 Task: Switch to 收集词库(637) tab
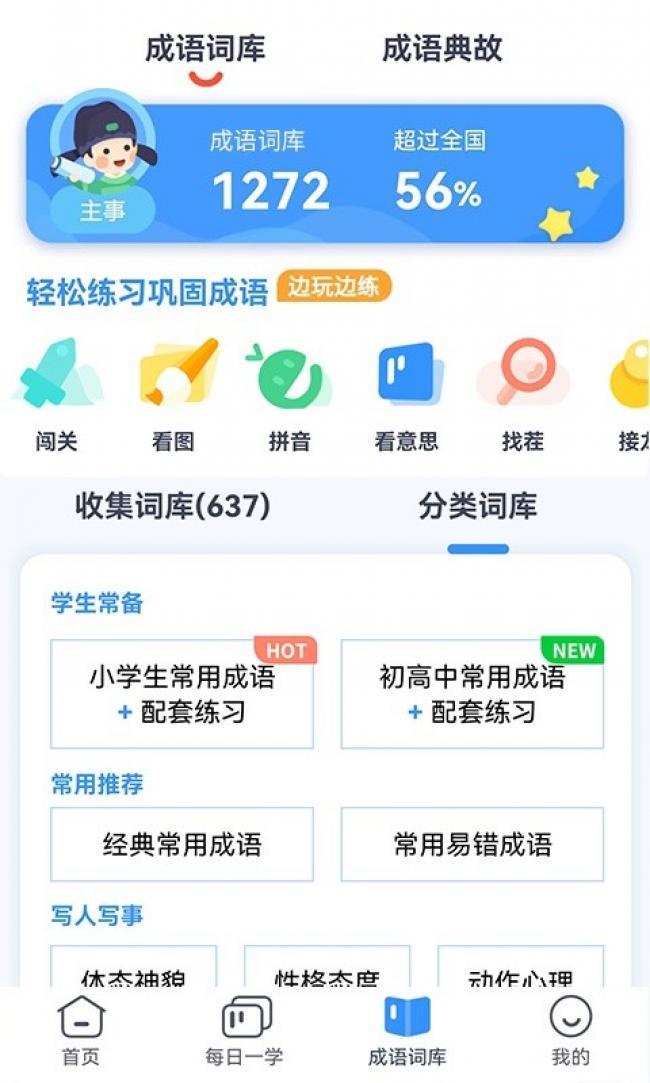tap(173, 506)
